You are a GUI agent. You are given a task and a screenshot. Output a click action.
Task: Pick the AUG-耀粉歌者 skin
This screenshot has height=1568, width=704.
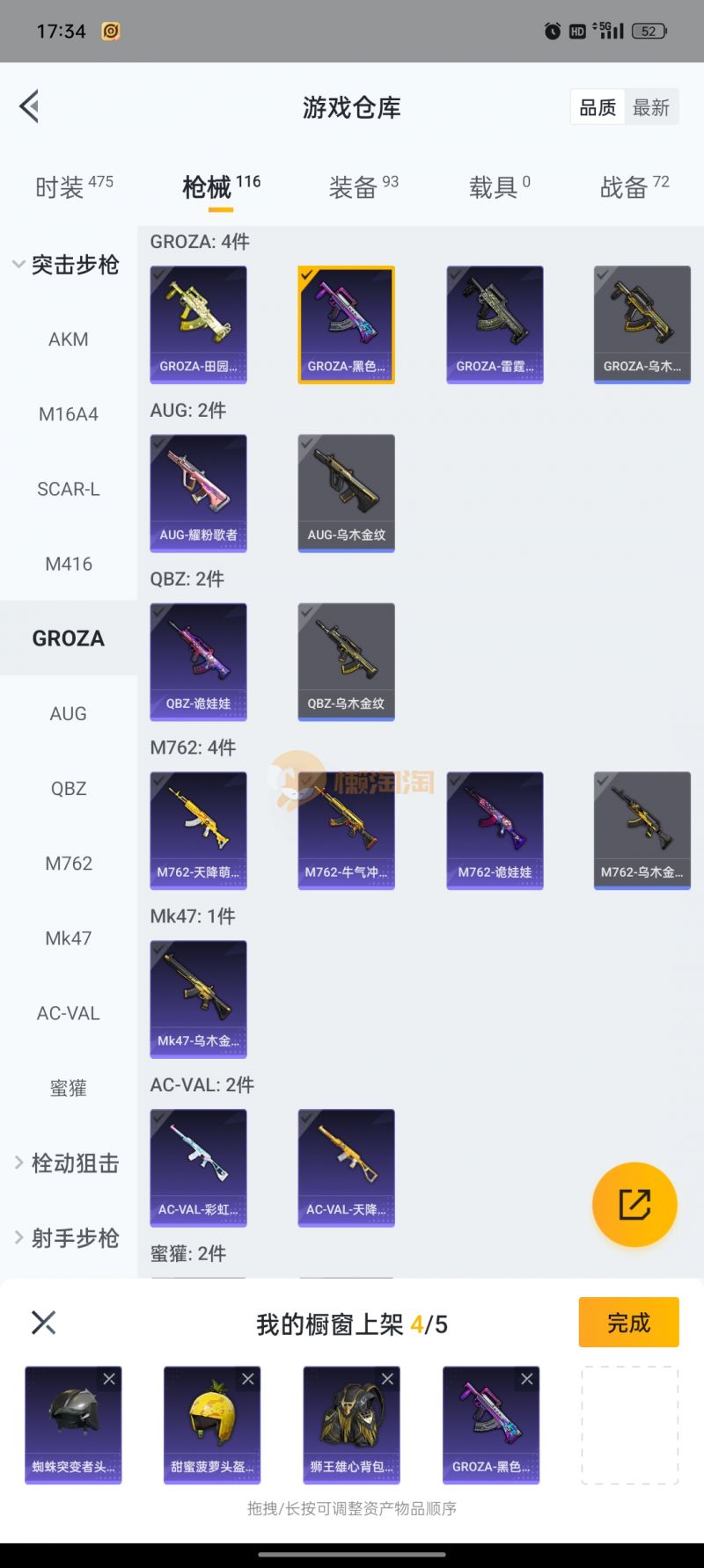click(198, 492)
